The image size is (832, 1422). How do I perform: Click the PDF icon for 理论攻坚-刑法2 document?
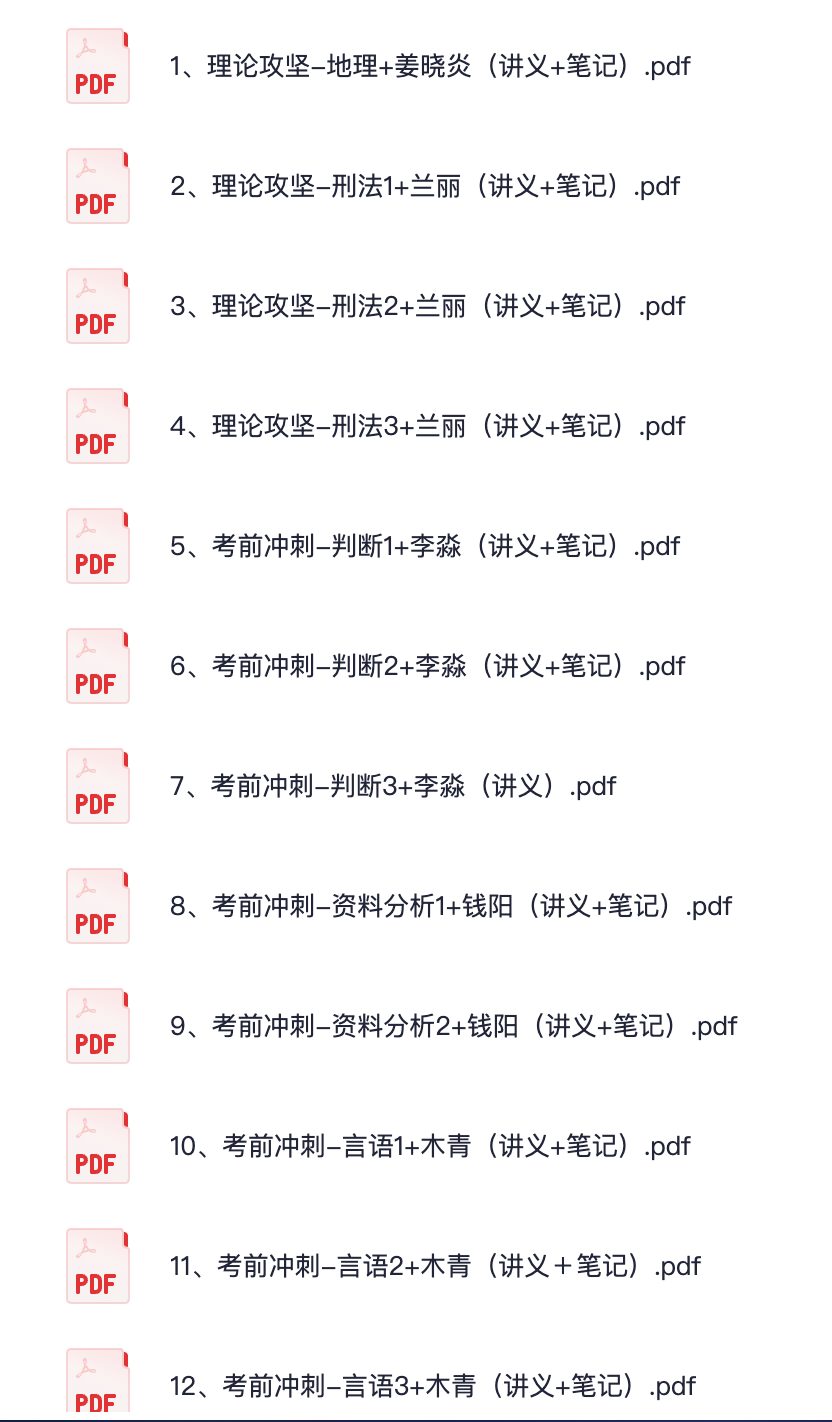(x=97, y=306)
